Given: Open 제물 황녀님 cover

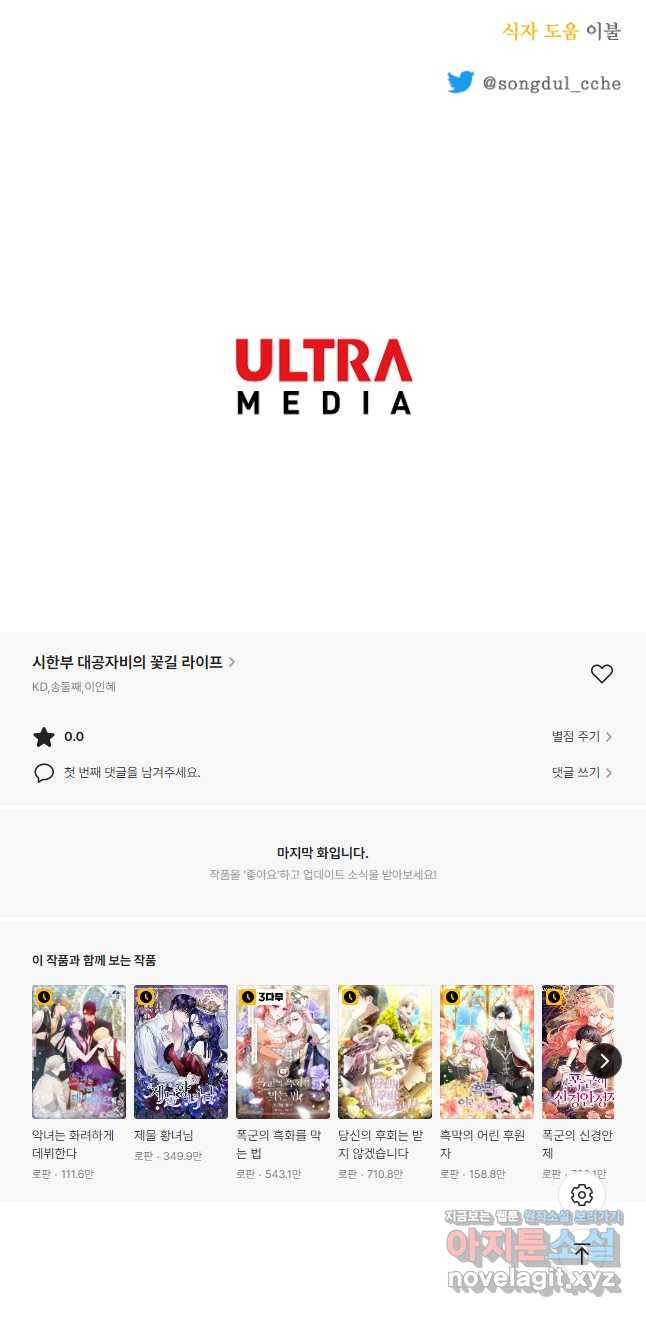Looking at the screenshot, I should point(181,1052).
